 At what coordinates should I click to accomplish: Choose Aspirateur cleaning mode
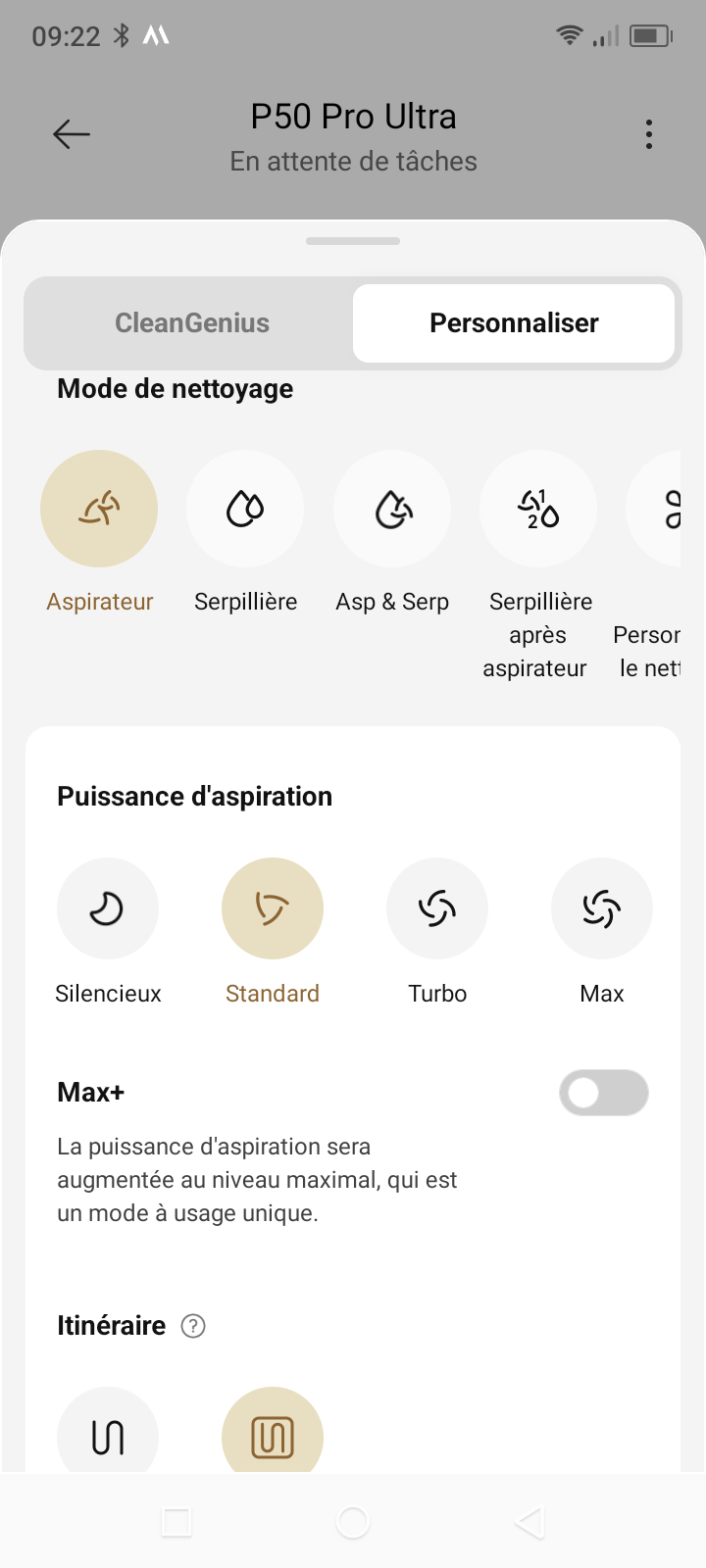[x=99, y=509]
